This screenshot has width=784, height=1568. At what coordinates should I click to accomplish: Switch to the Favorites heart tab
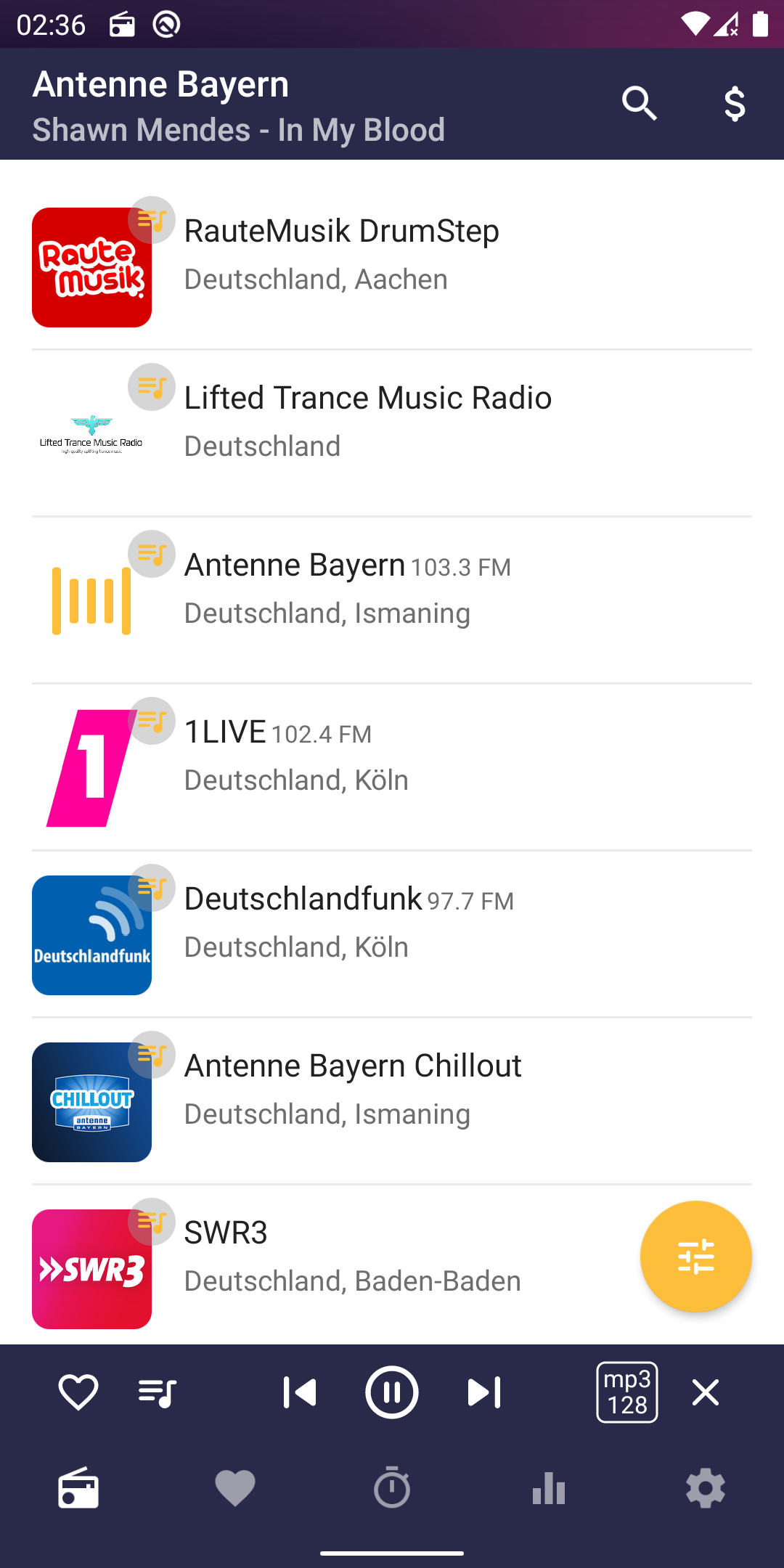tap(235, 1488)
